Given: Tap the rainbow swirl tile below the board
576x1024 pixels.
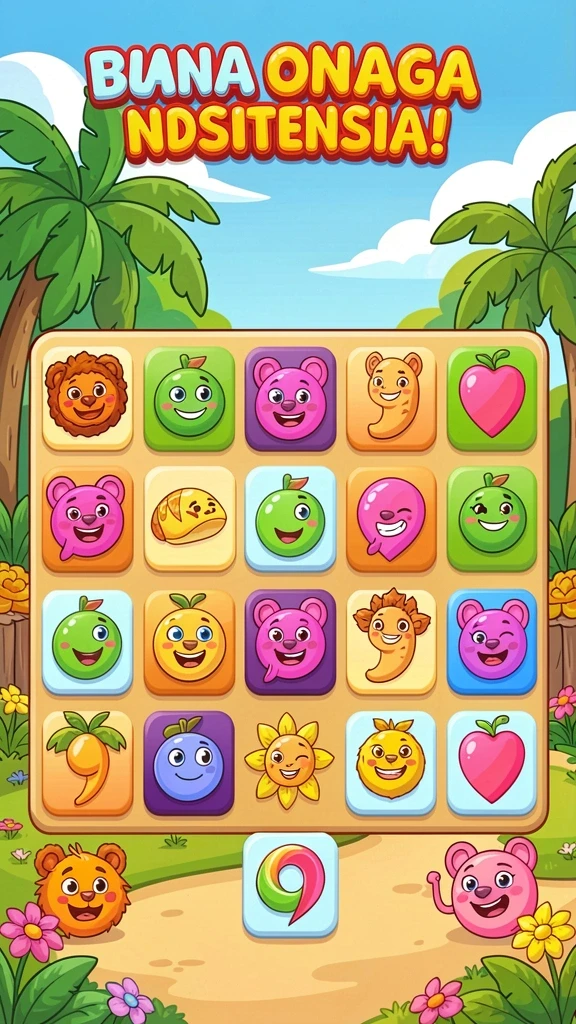Looking at the screenshot, I should point(291,884).
